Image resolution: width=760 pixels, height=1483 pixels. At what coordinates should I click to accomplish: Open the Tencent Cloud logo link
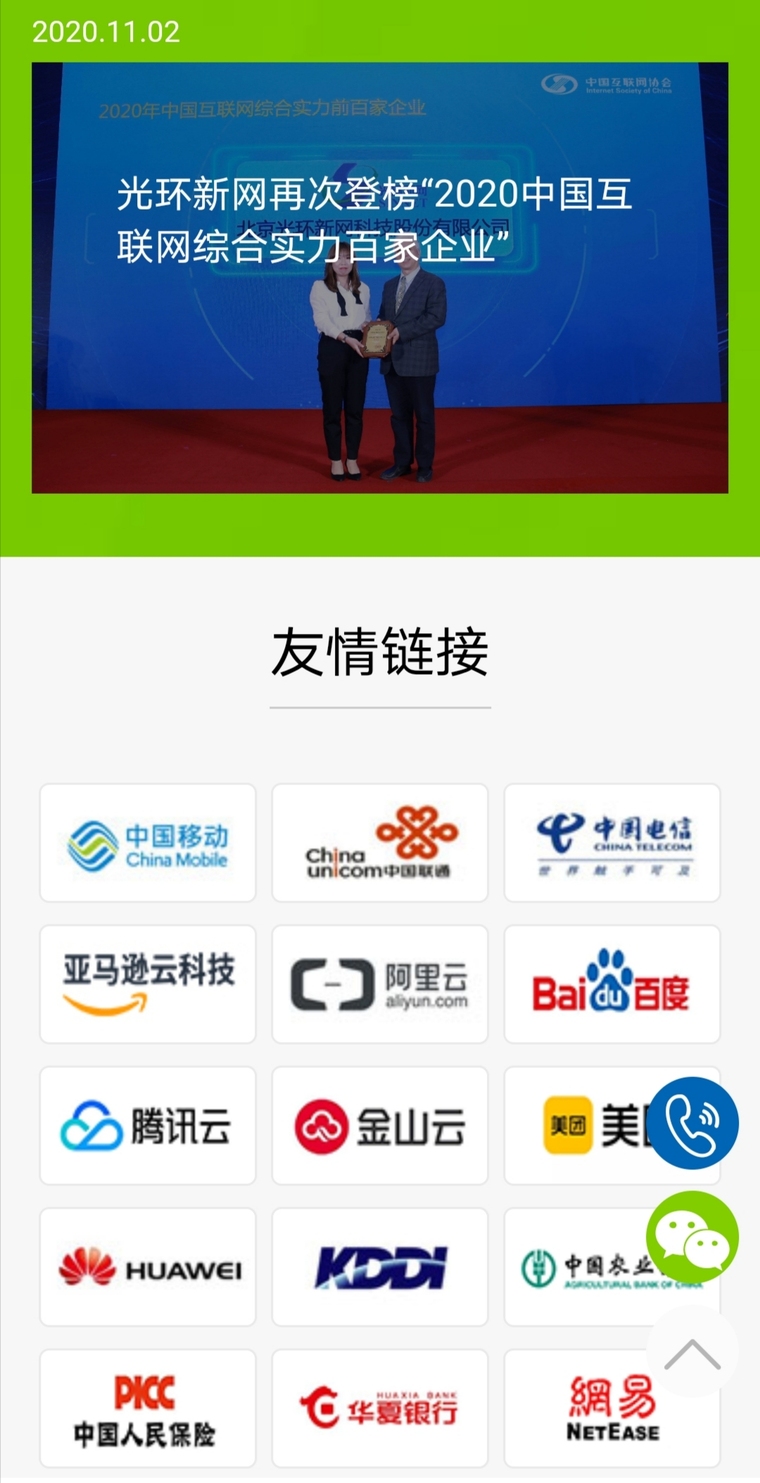click(x=147, y=1125)
